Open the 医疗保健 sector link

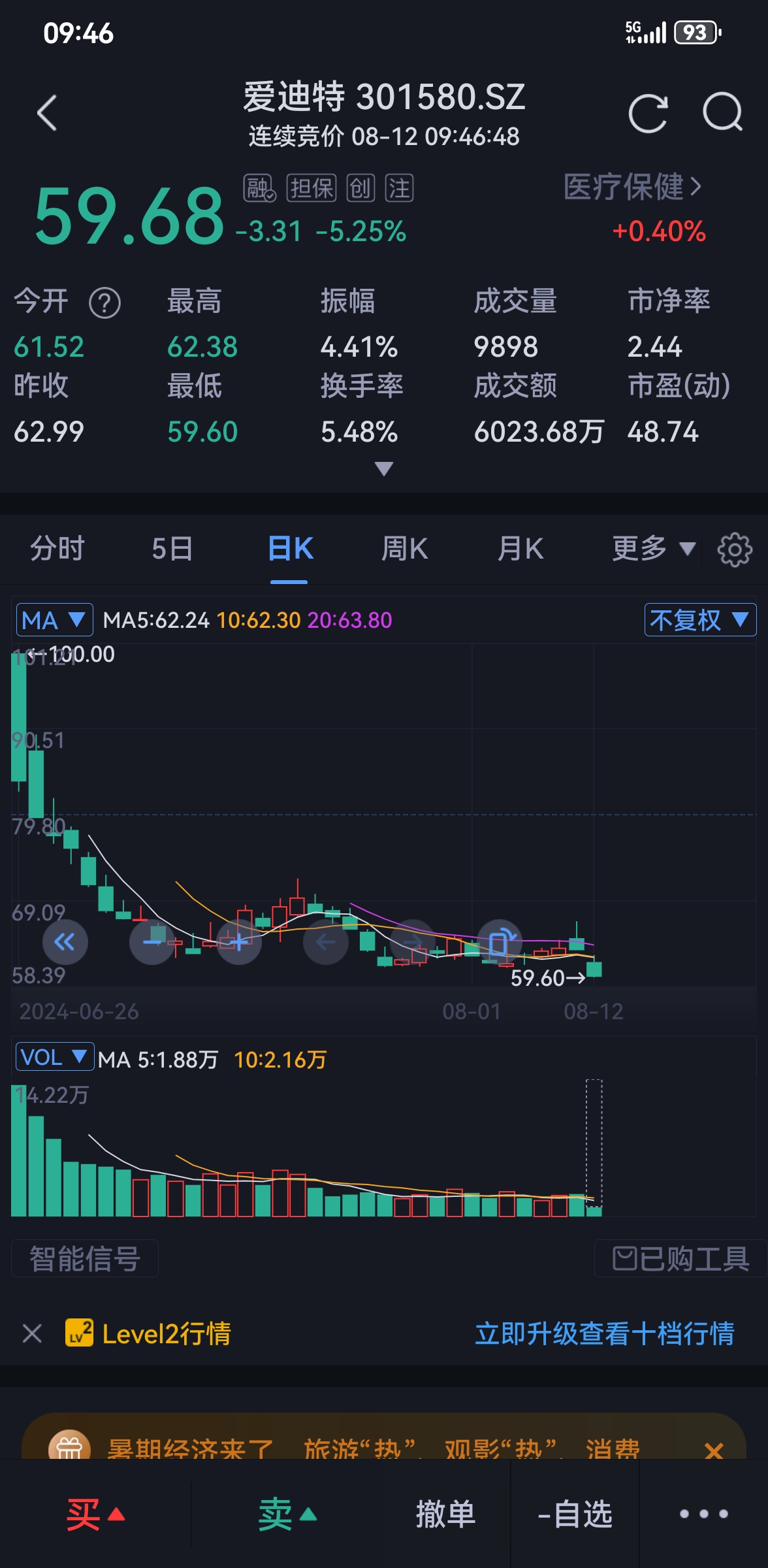pyautogui.click(x=633, y=187)
